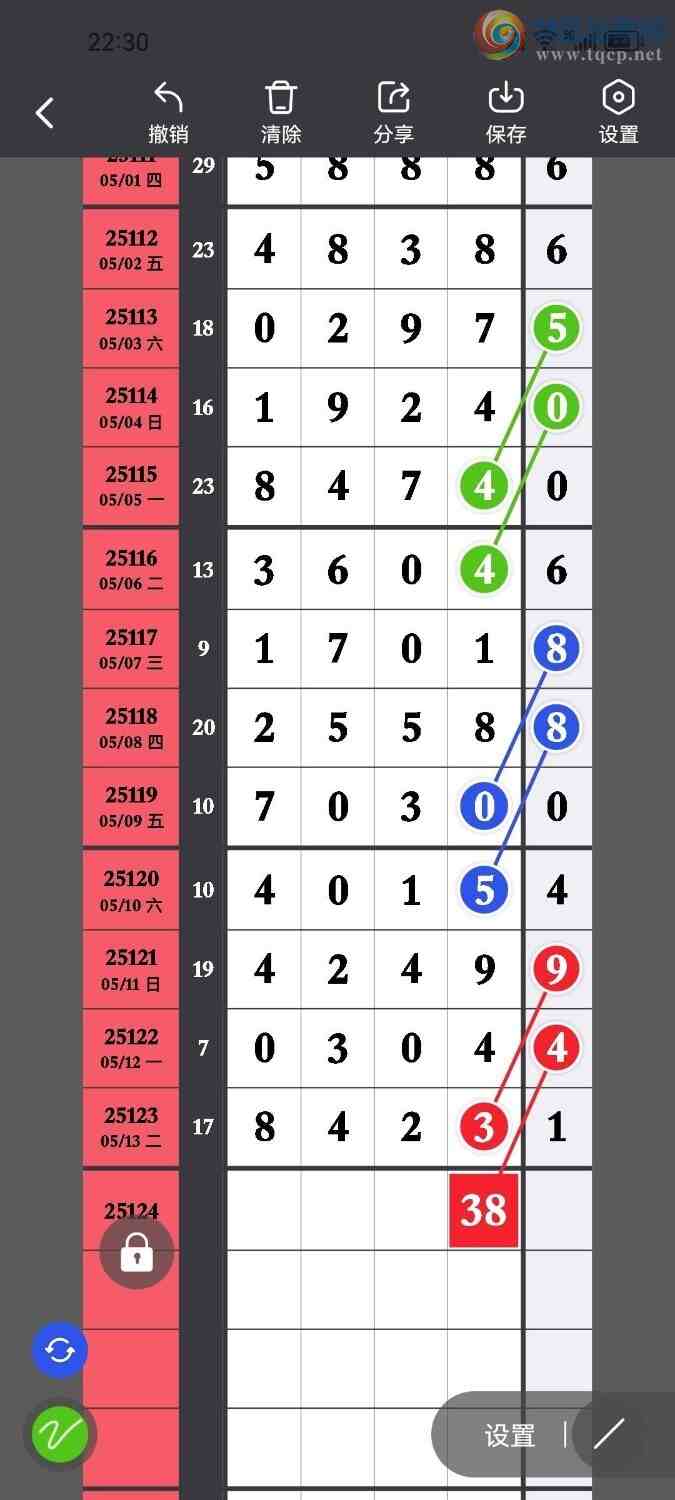The height and width of the screenshot is (1500, 675).
Task: Clear all markings (清除)
Action: tap(281, 113)
